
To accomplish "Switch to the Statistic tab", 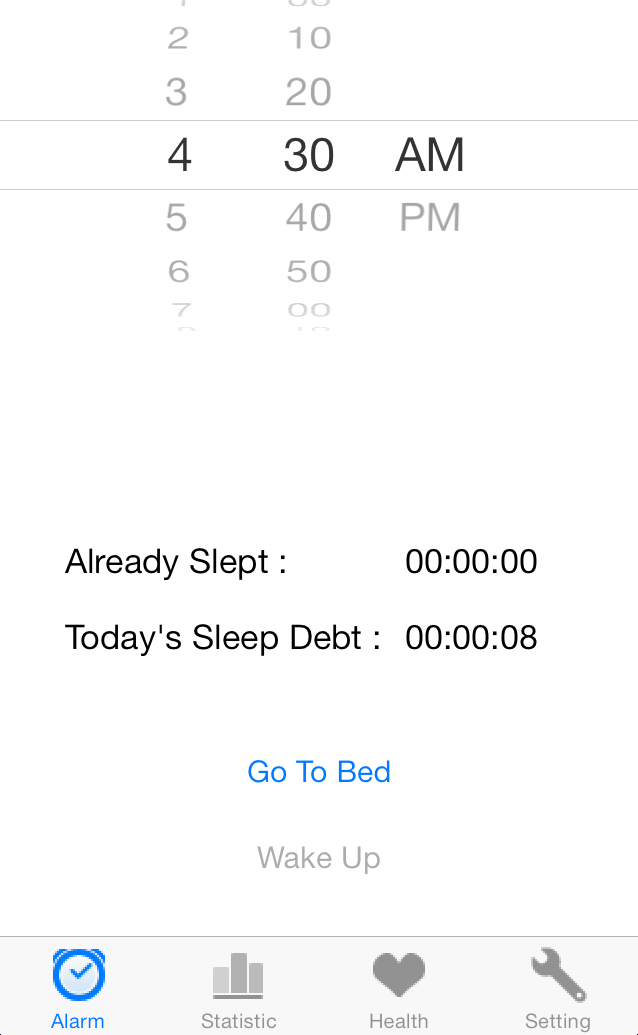I will click(x=238, y=989).
